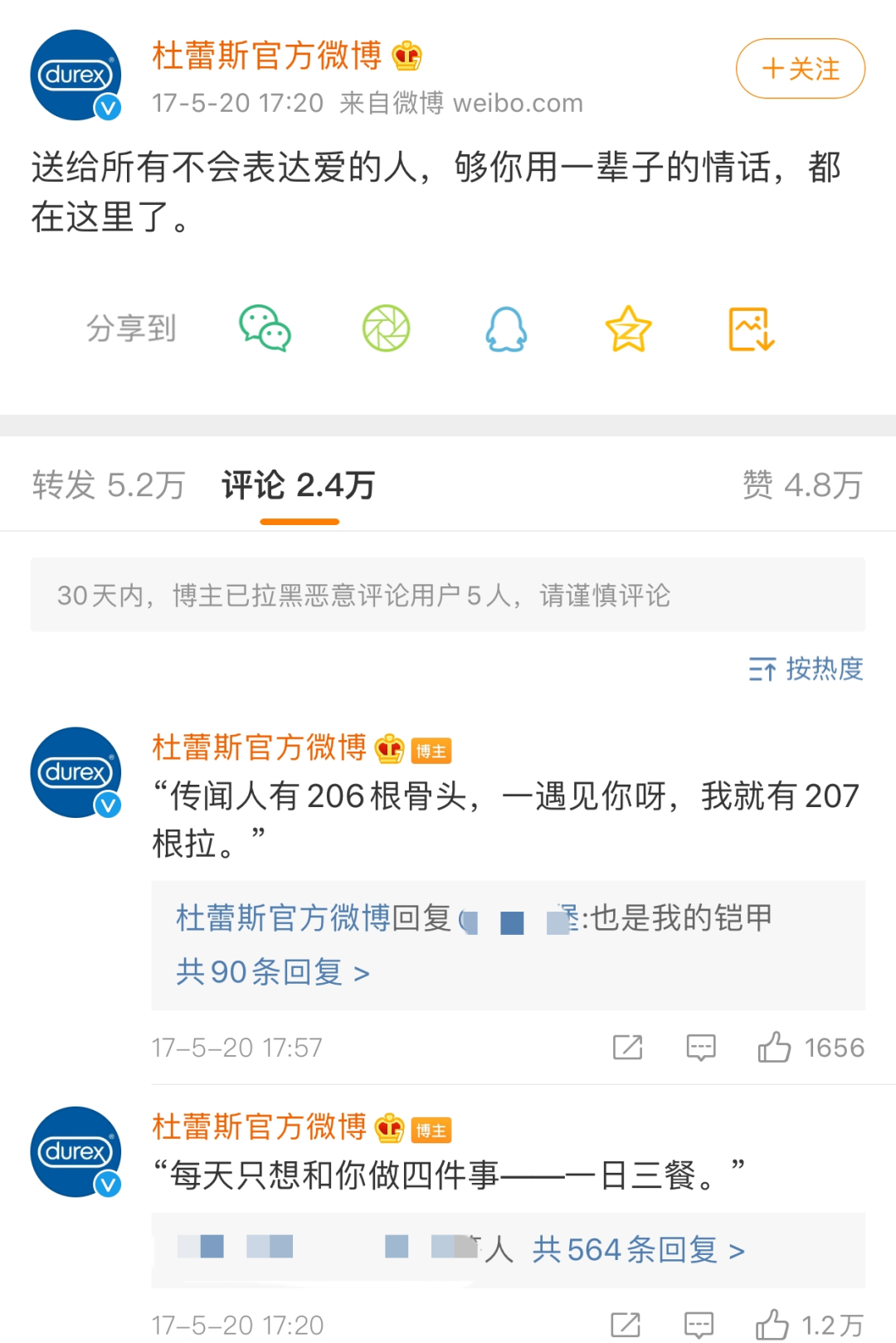The height and width of the screenshot is (1343, 896).
Task: Select the 评论 2.4万 tab
Action: click(299, 485)
